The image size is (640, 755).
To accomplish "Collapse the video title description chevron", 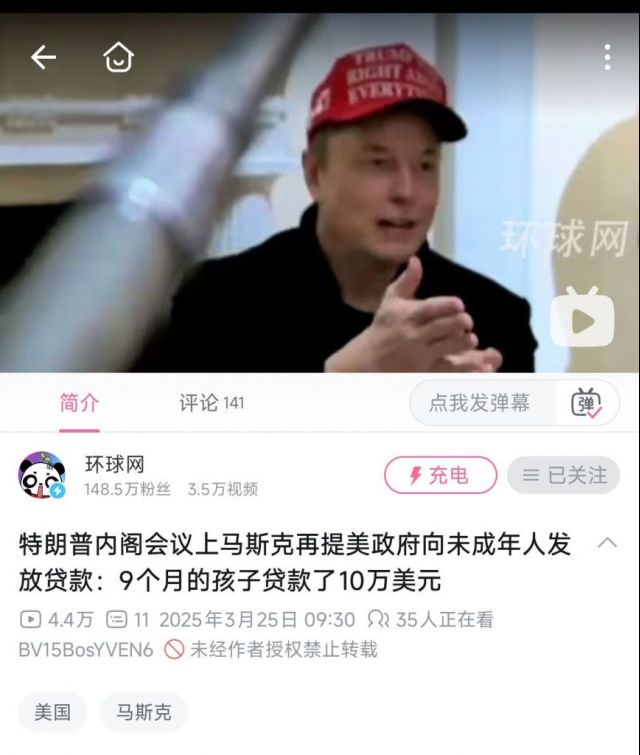I will tap(606, 544).
